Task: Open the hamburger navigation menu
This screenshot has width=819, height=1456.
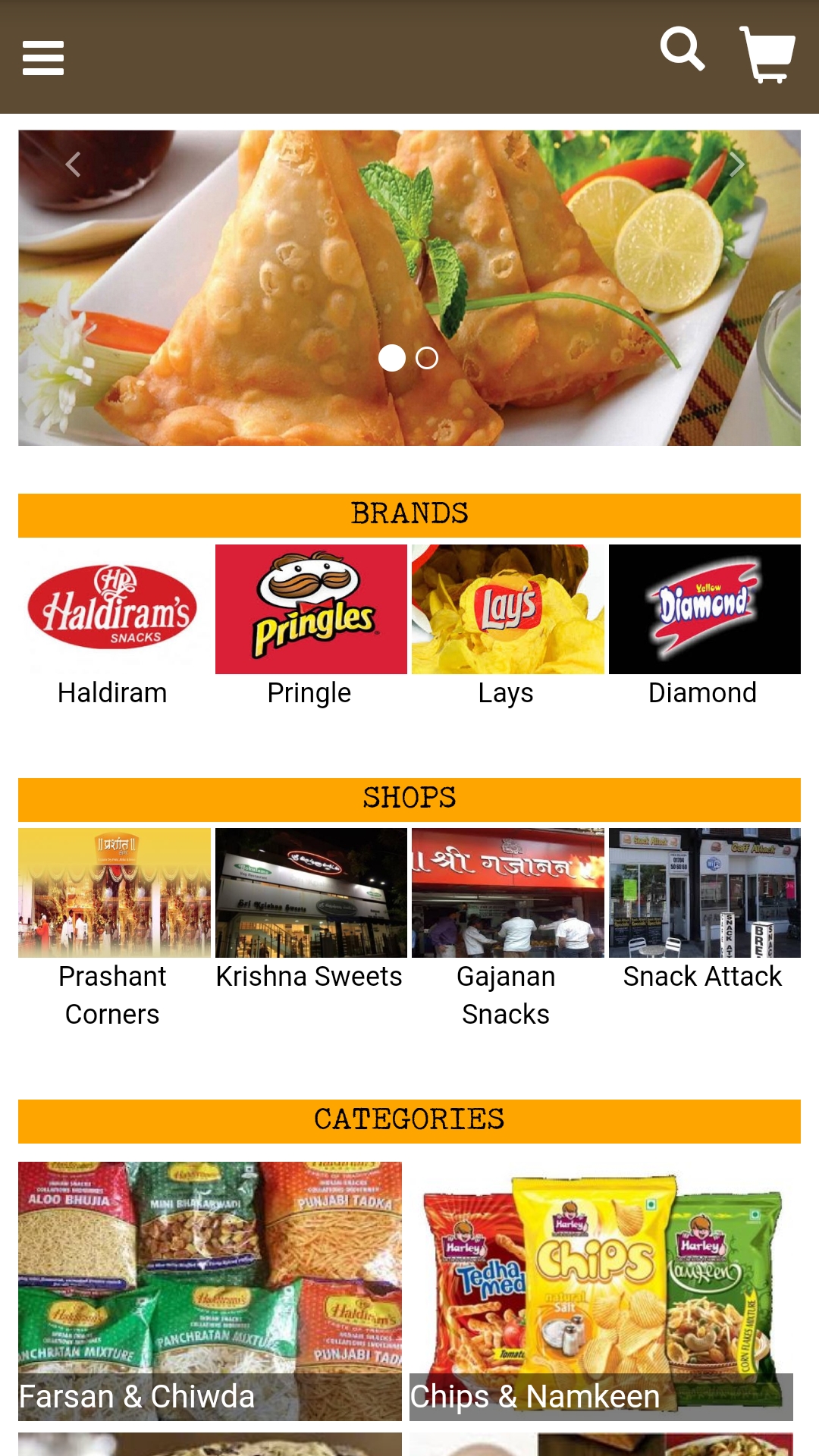Action: click(x=43, y=58)
